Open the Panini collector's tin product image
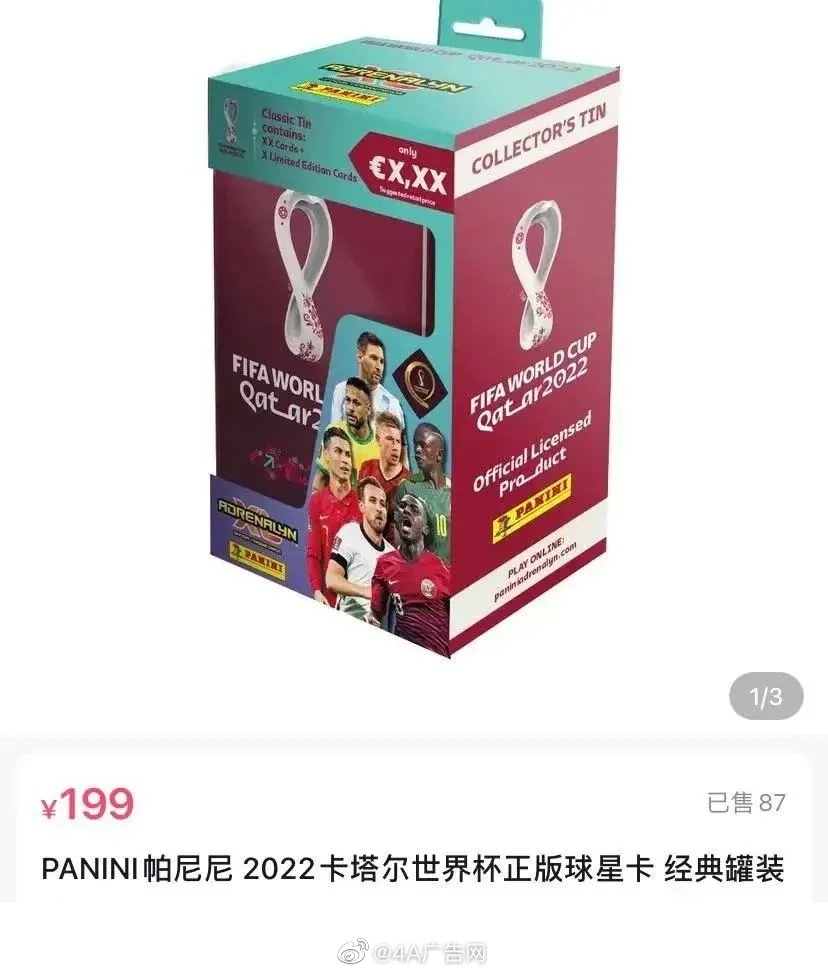Screen dimensions: 828x973 point(413,340)
